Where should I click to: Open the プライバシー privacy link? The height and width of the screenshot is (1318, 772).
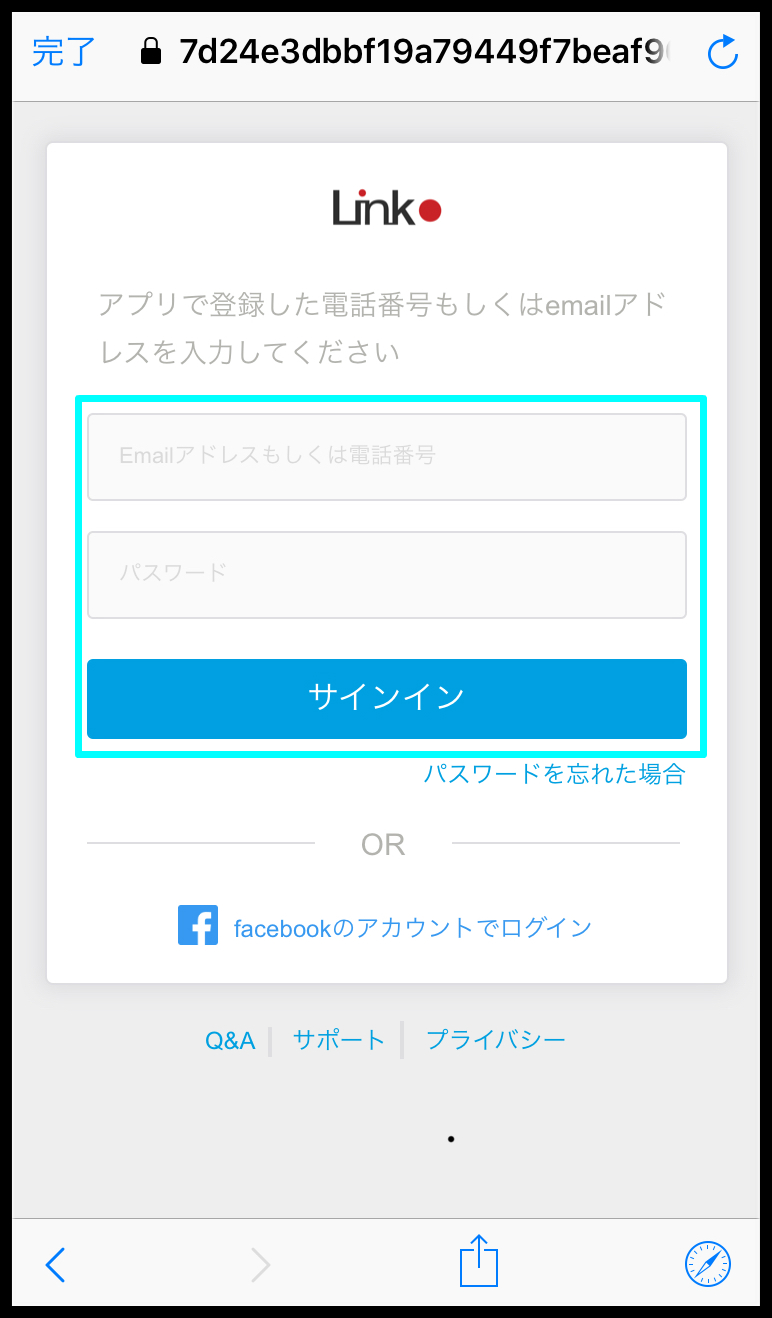coord(496,1040)
